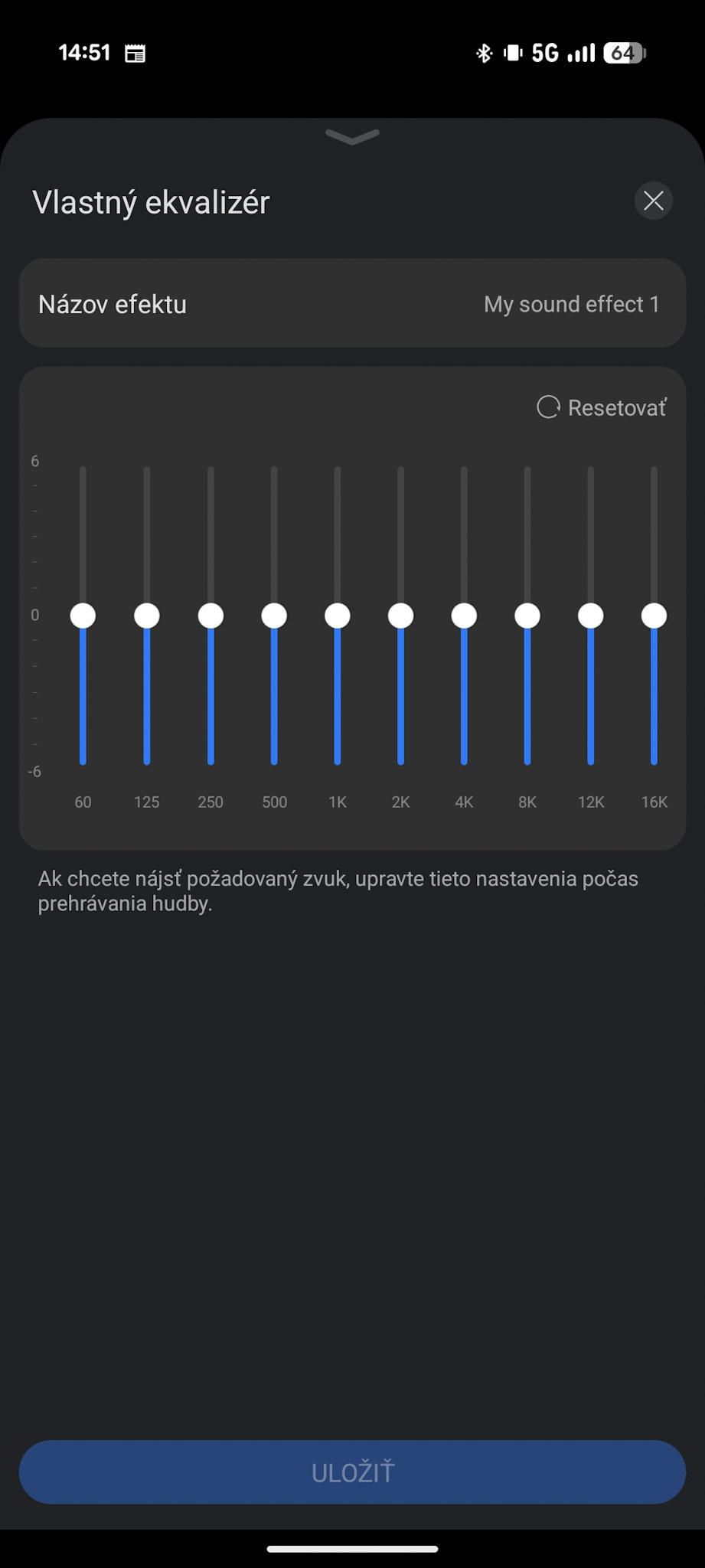This screenshot has width=705, height=1568.
Task: Tap the 12K slider handle
Action: coord(591,616)
